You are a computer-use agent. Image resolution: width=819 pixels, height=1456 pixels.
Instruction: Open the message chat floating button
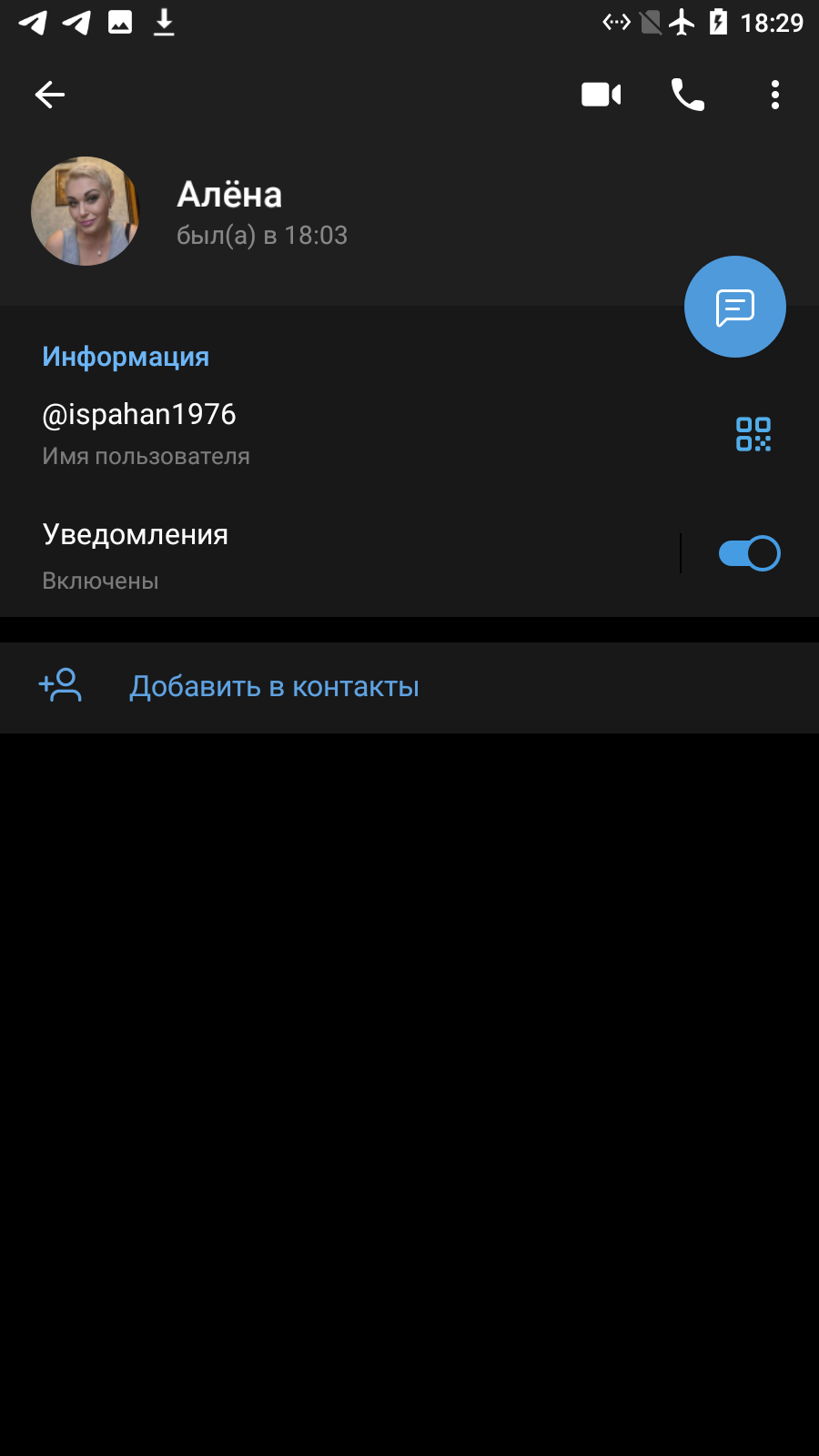point(735,307)
